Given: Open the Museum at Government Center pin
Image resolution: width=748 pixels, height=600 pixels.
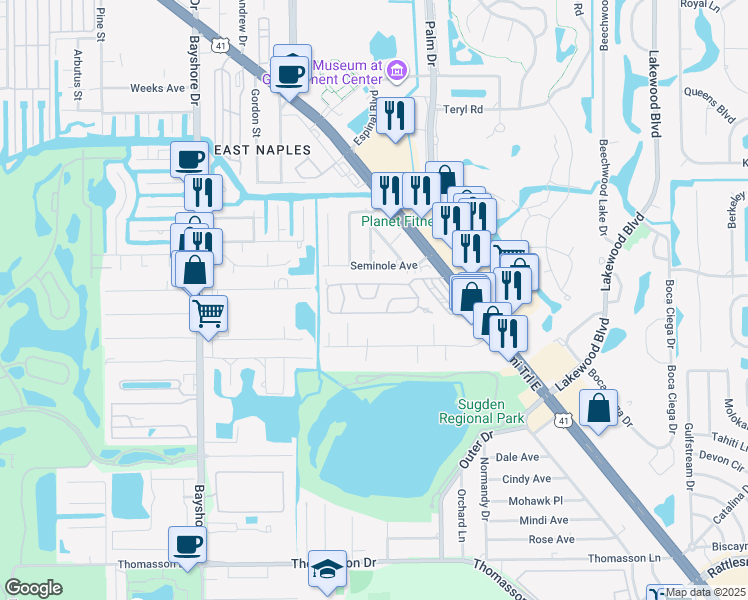Looking at the screenshot, I should click(x=397, y=70).
